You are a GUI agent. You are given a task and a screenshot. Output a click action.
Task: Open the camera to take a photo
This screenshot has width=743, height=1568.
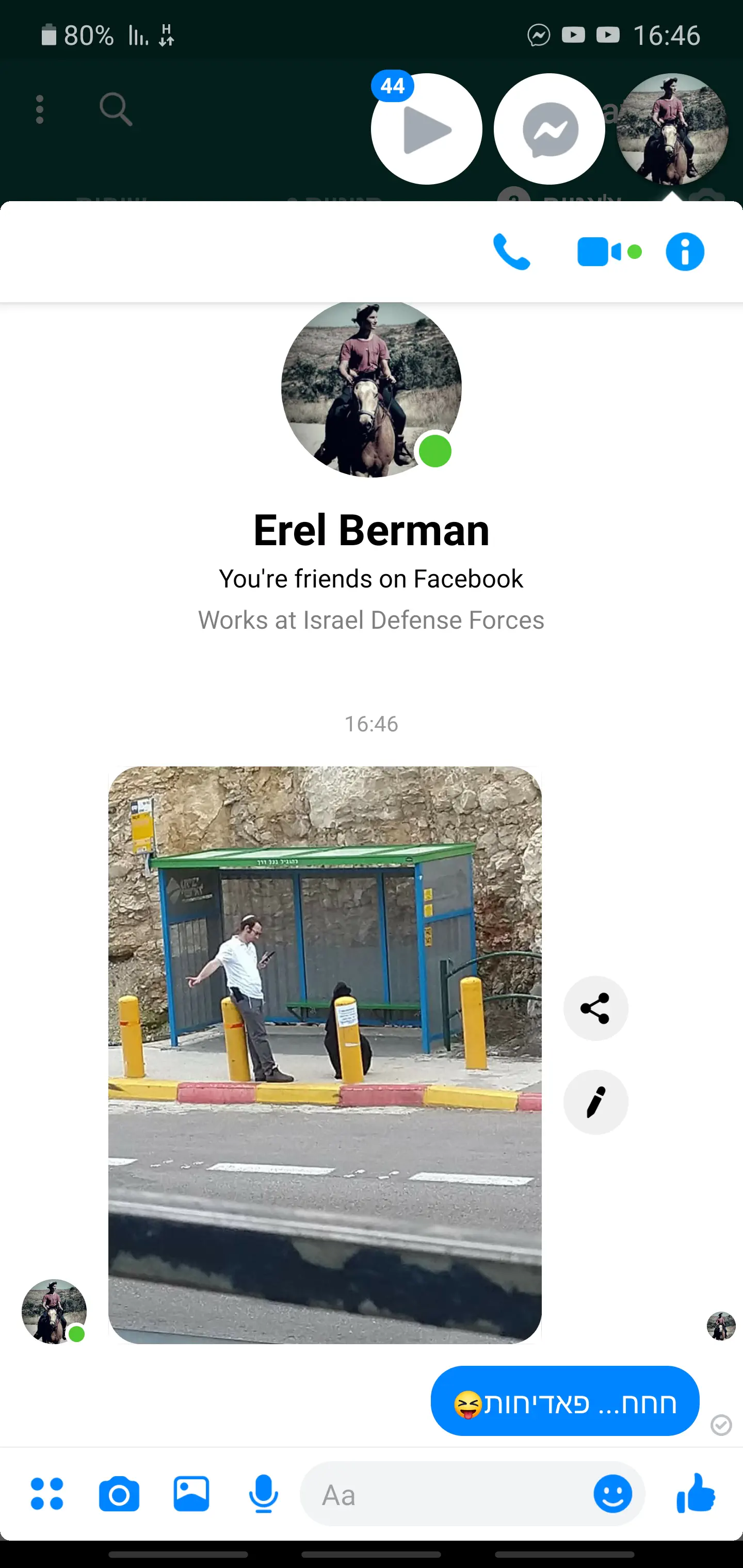[x=119, y=1494]
